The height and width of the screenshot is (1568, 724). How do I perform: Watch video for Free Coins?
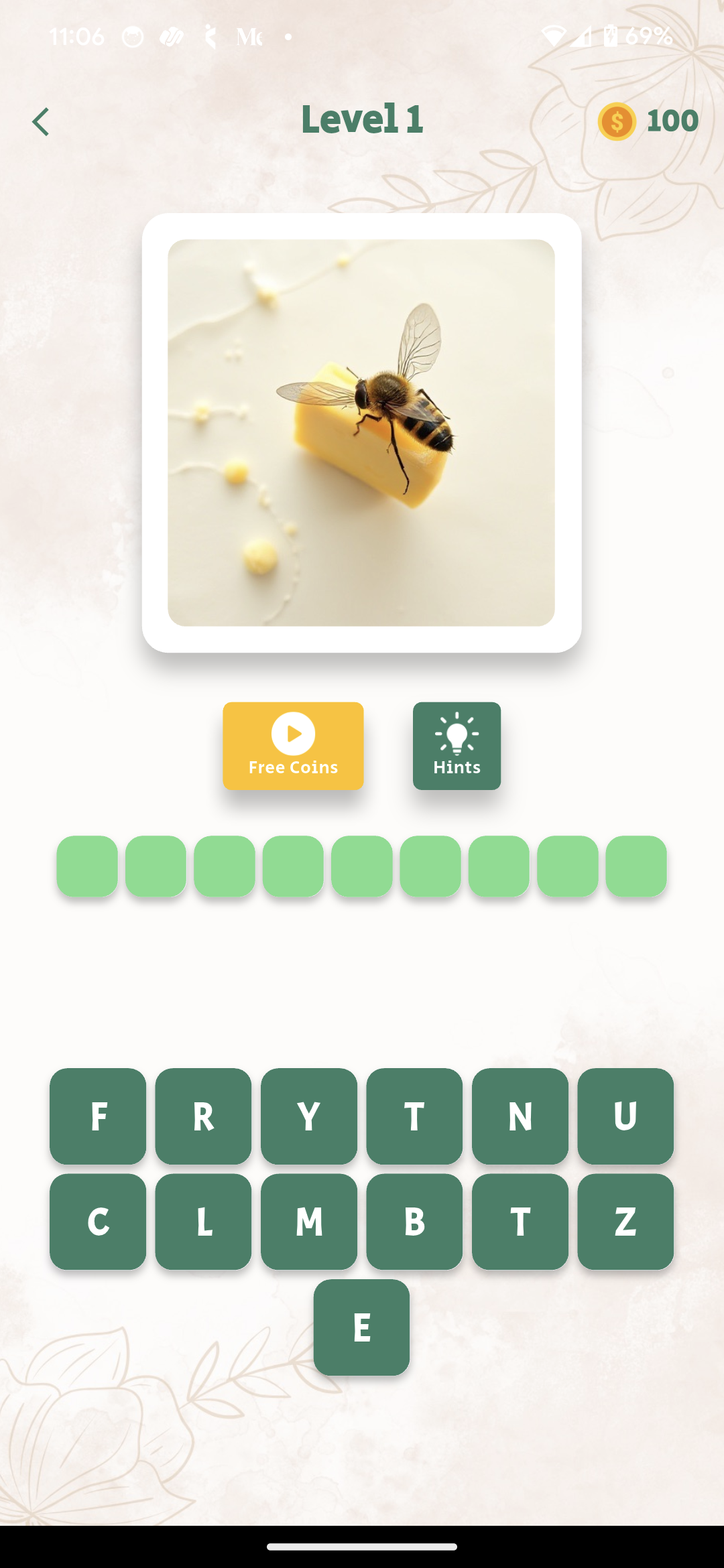pyautogui.click(x=293, y=746)
